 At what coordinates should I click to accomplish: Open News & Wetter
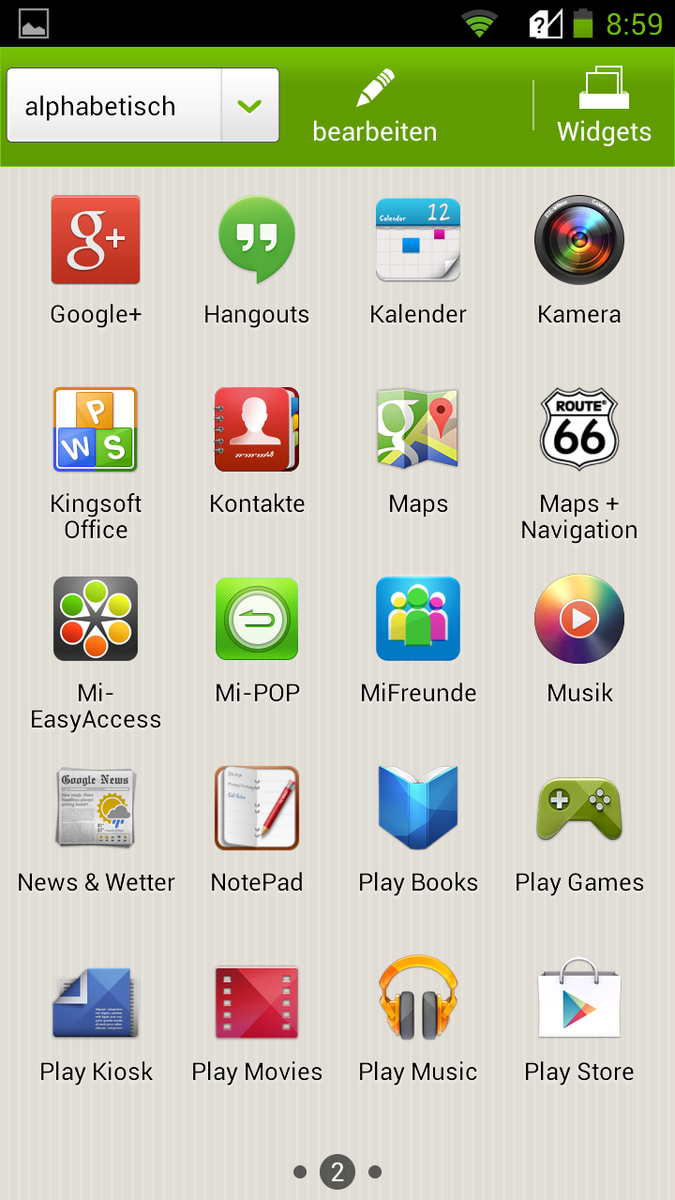coord(95,808)
